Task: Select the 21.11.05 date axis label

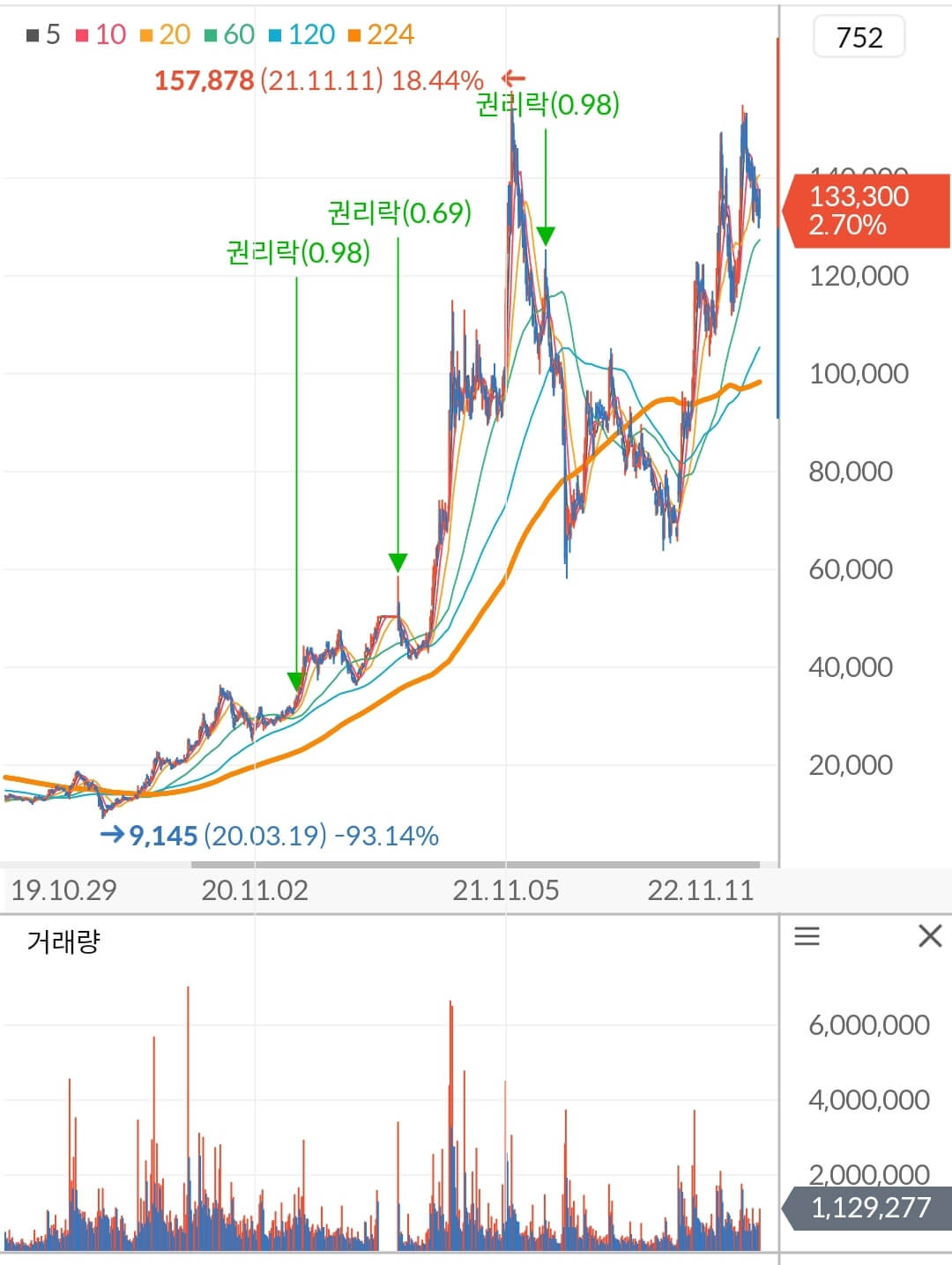Action: click(x=506, y=891)
